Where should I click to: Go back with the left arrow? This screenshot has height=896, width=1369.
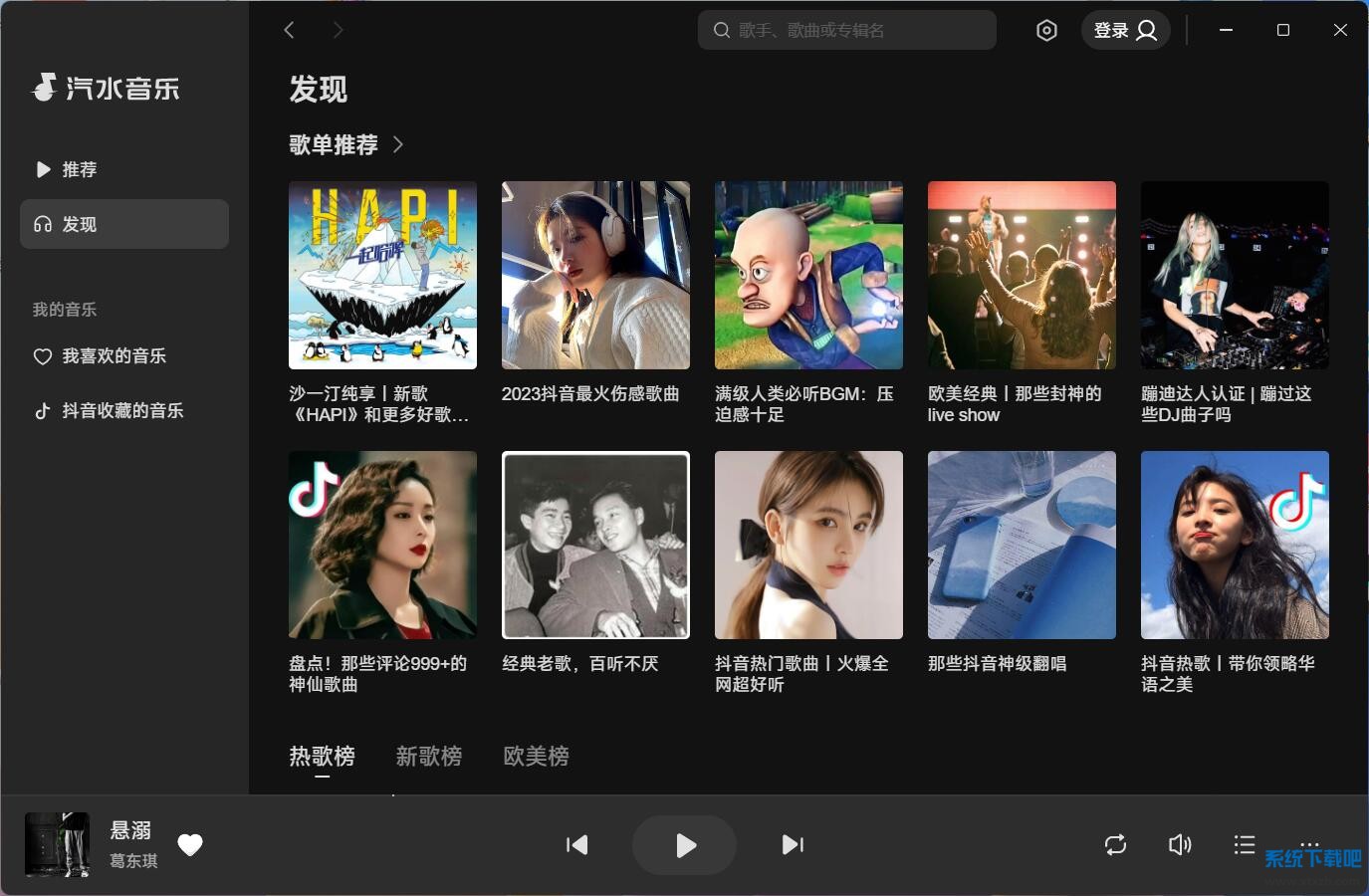pos(290,30)
